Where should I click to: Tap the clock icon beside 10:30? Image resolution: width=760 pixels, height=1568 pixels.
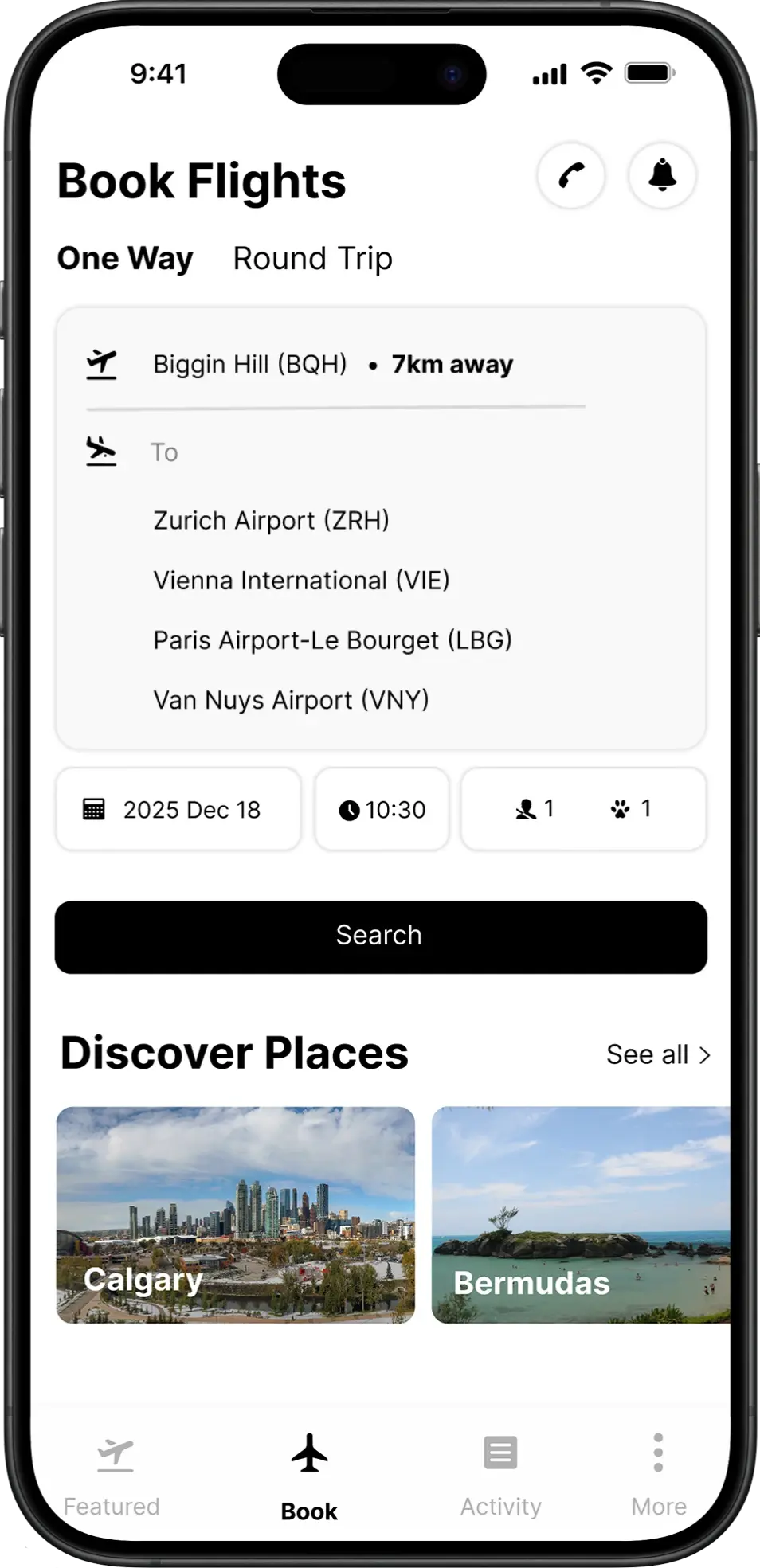click(351, 810)
